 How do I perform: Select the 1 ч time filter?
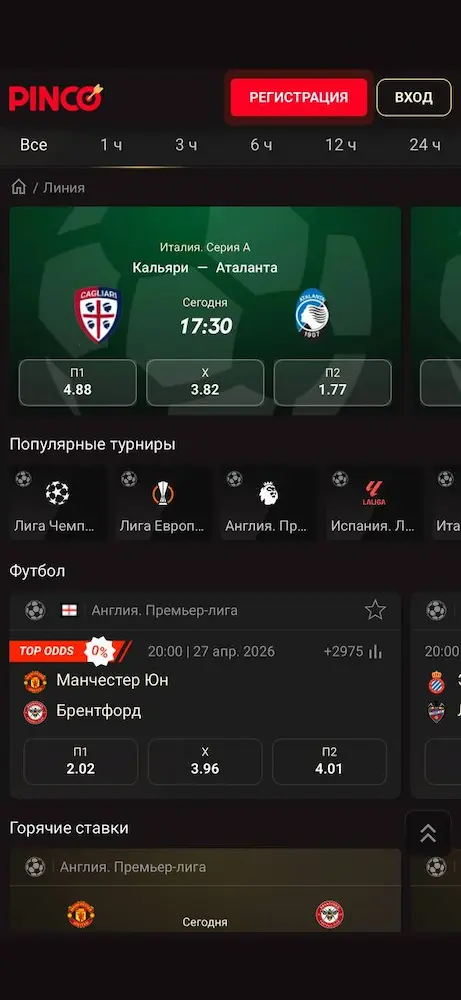111,145
